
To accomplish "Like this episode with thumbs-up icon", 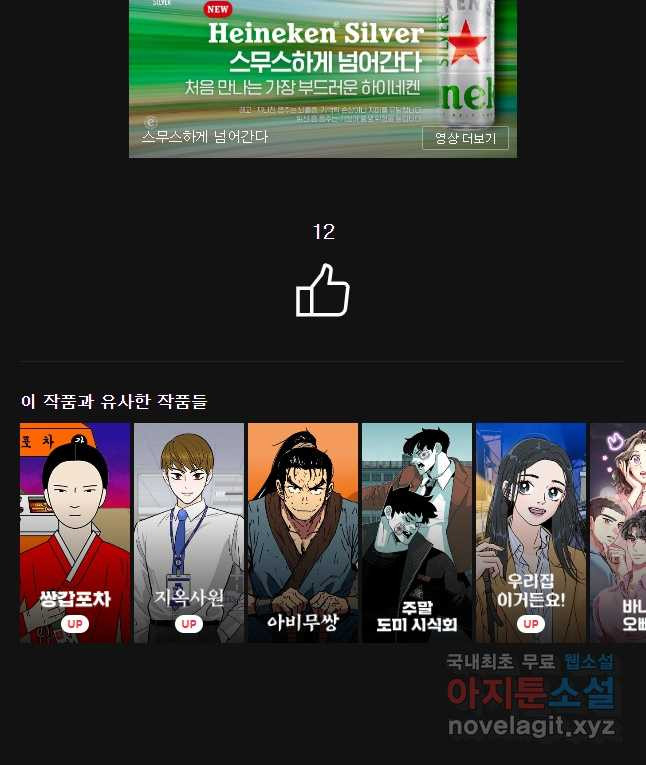I will 323,290.
